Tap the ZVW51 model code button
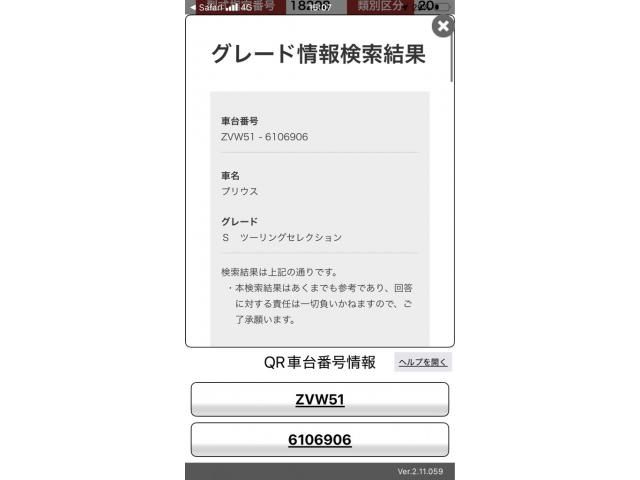640x480 pixels. (x=319, y=399)
